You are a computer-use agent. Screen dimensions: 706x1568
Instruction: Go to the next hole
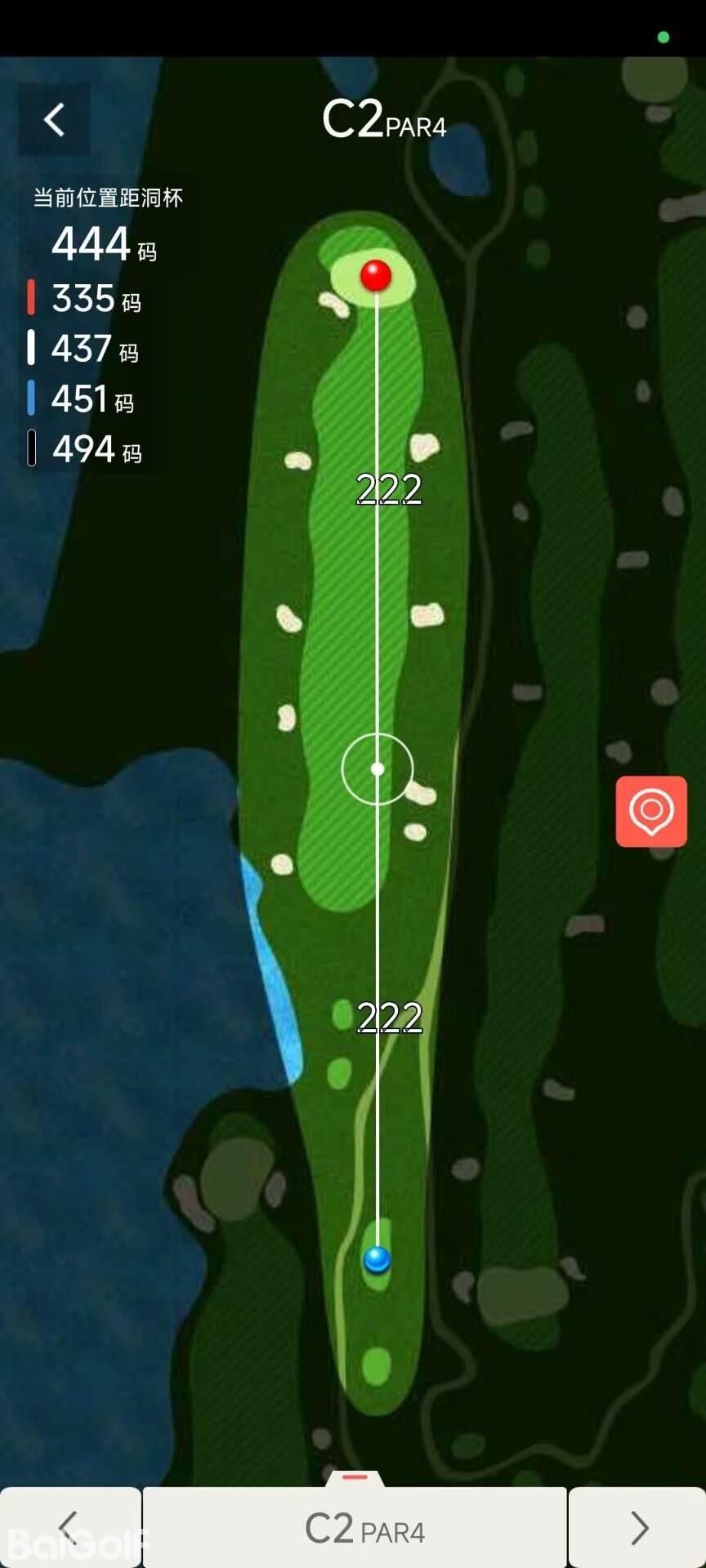[638, 1526]
